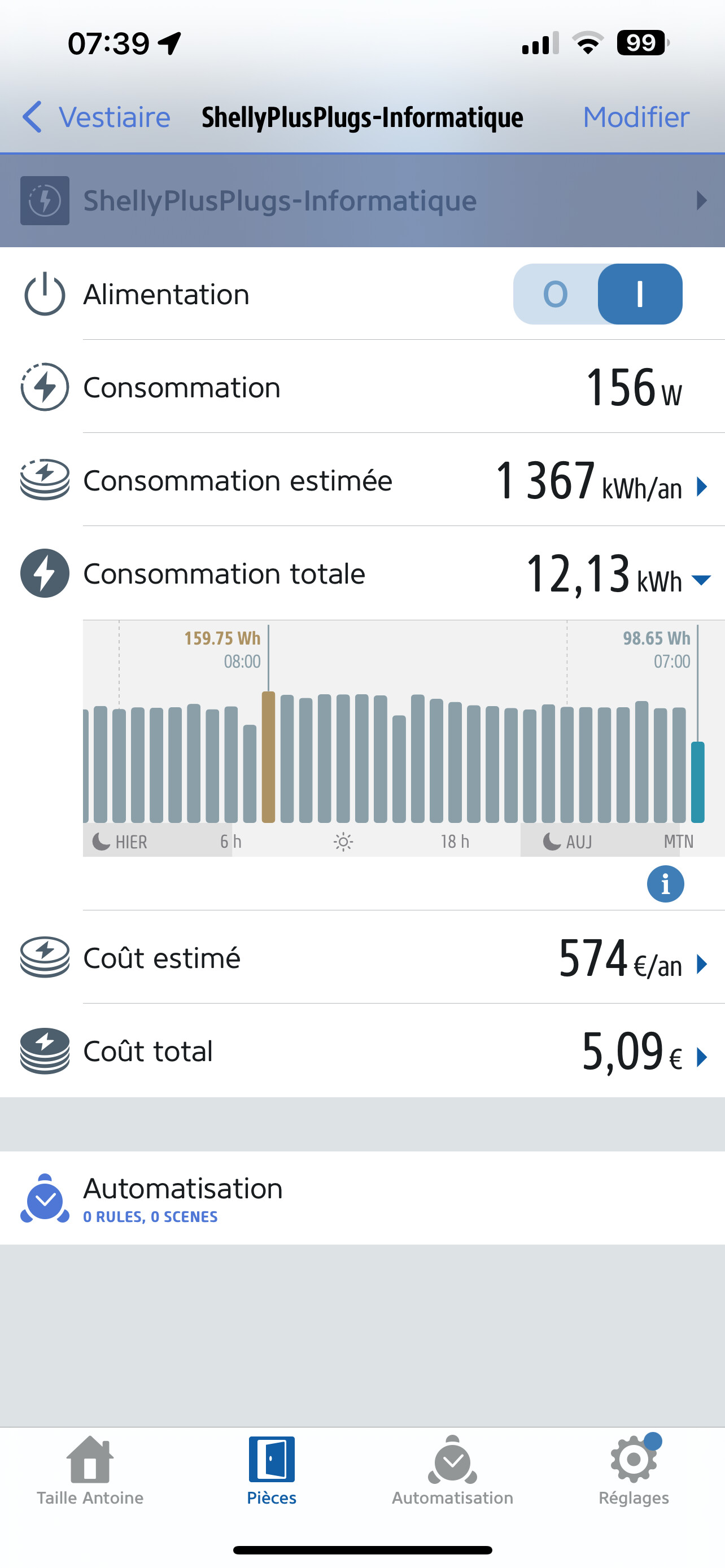This screenshot has height=1568, width=725.
Task: Open Consommation estimée details
Action: [362, 480]
